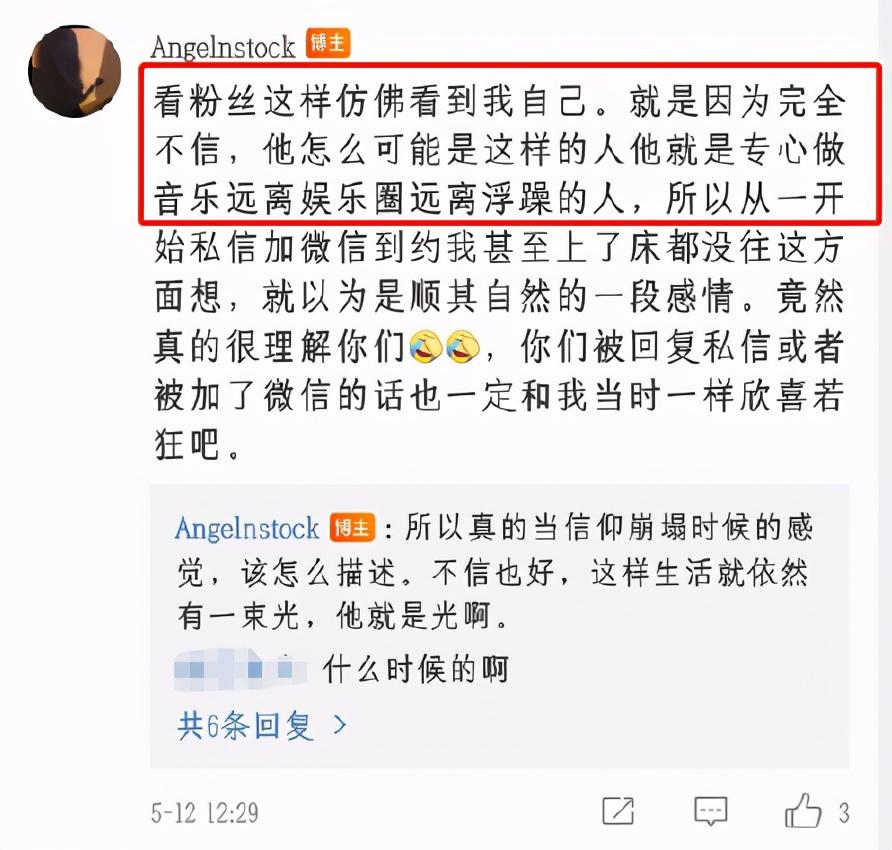The image size is (892, 850).
Task: Open AngelInstock name in the nested reply
Action: point(247,528)
